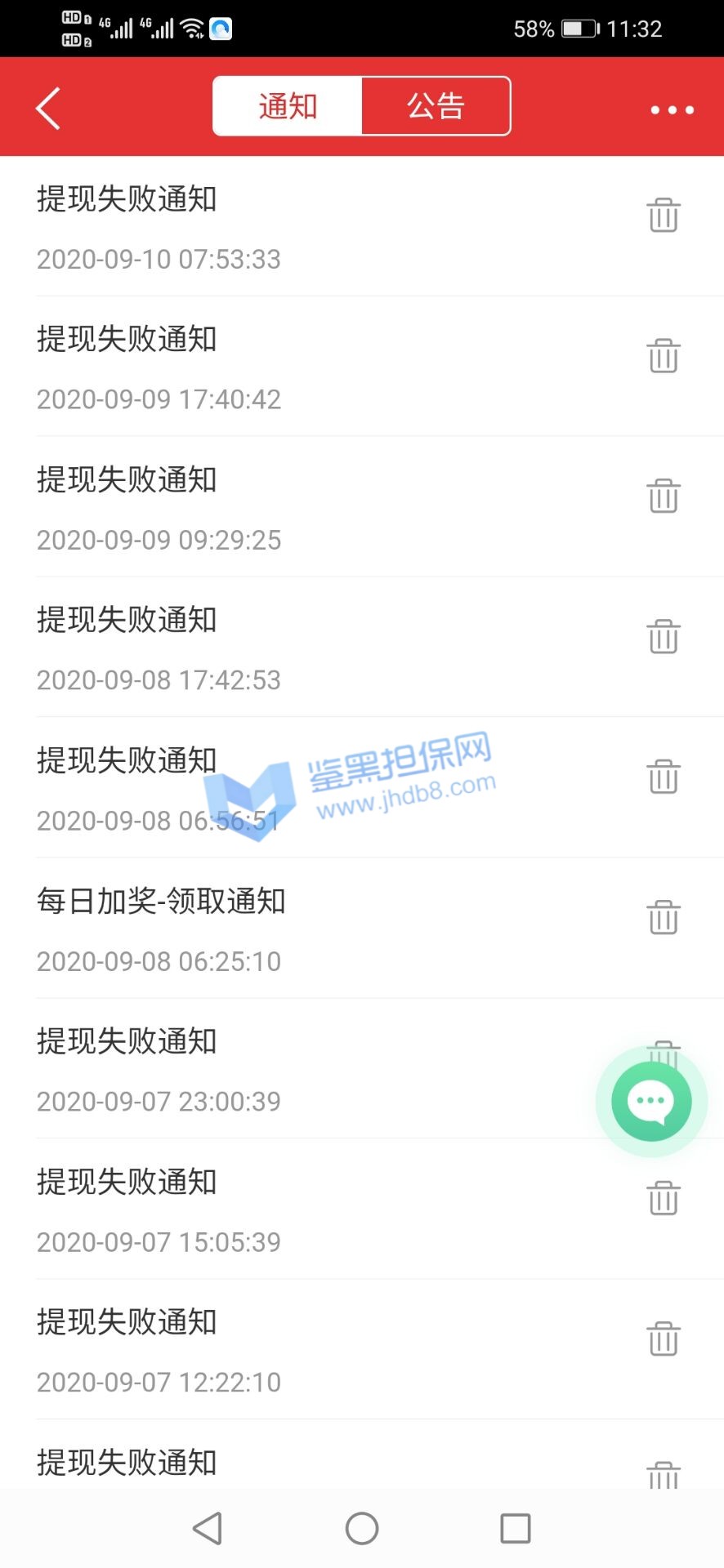
Task: Tap the system home button
Action: [362, 1528]
